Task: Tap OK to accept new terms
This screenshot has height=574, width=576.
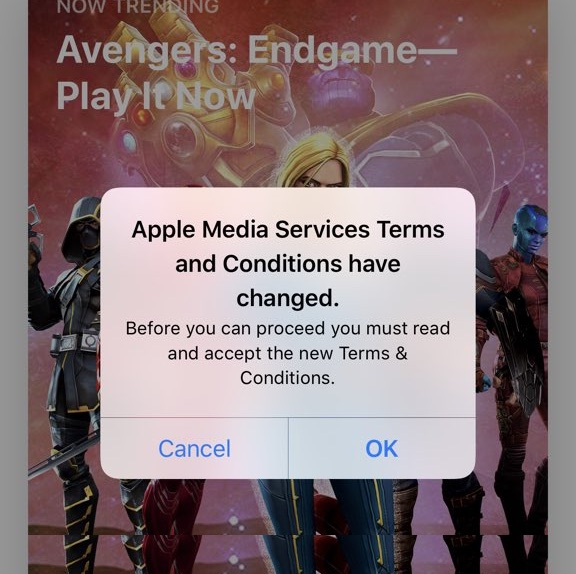Action: (382, 448)
